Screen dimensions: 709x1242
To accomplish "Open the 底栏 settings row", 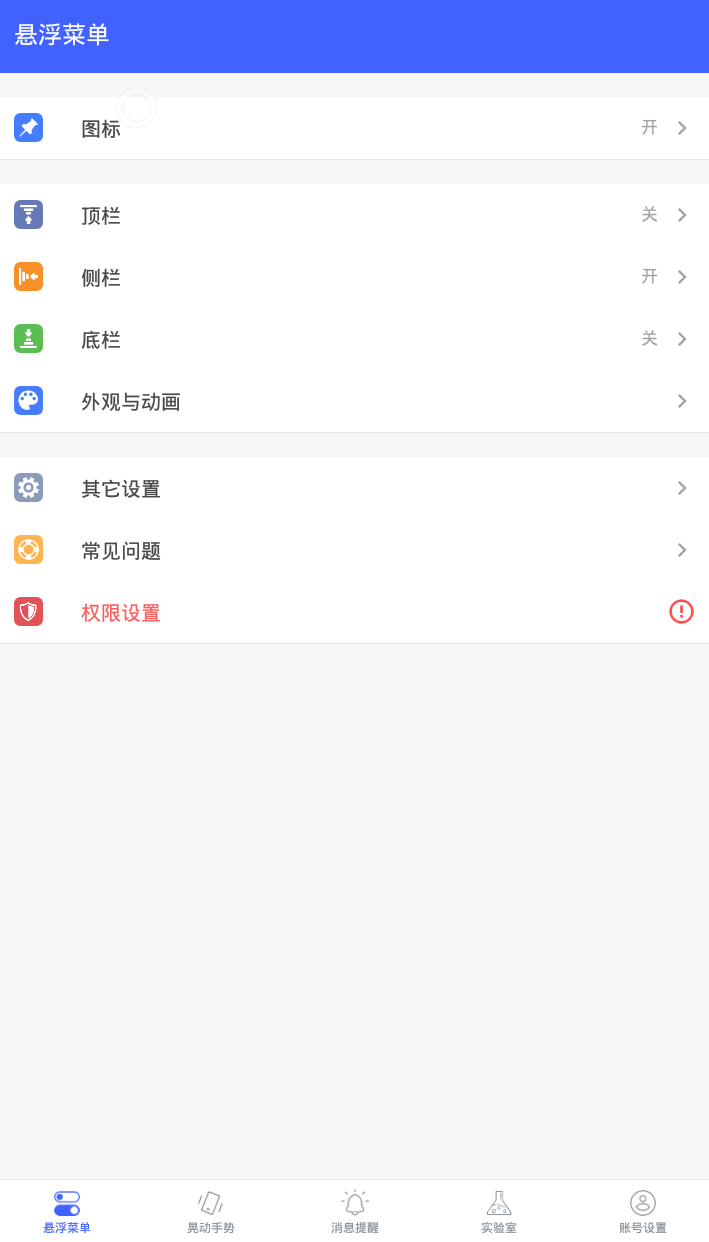I will tap(354, 339).
